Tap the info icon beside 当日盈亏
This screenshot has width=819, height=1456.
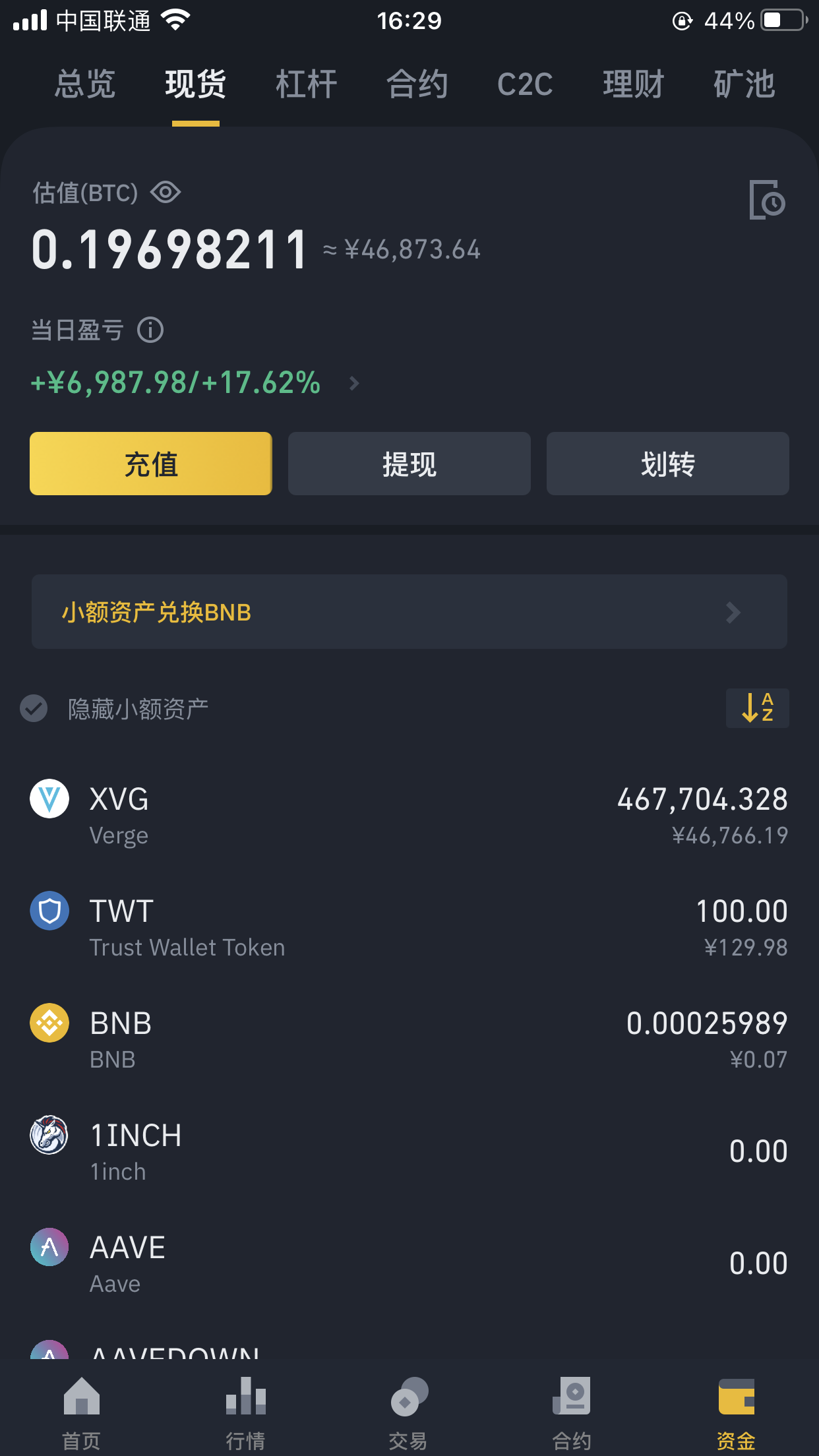pyautogui.click(x=151, y=330)
